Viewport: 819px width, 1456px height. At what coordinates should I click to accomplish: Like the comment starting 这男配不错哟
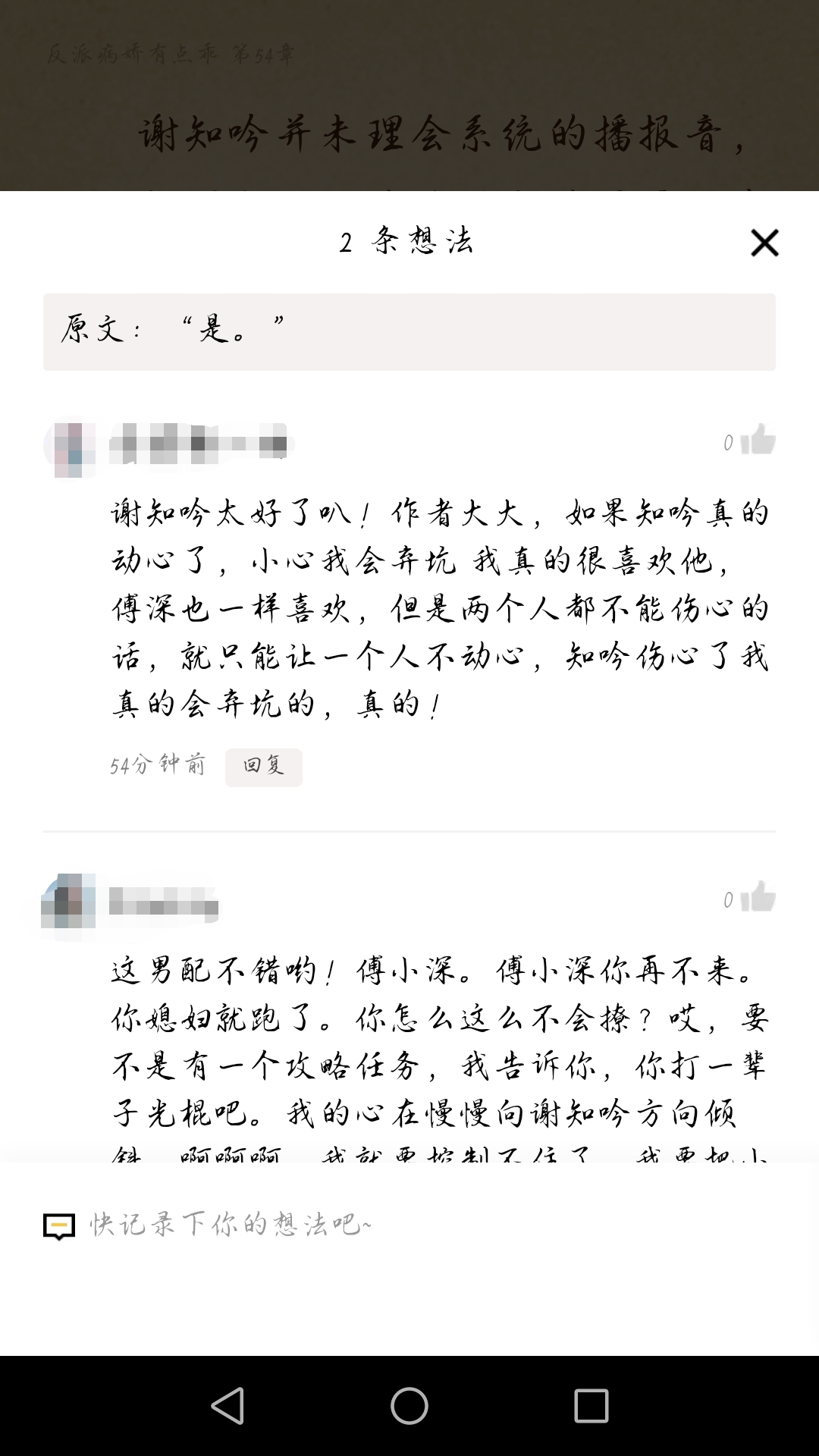[757, 898]
